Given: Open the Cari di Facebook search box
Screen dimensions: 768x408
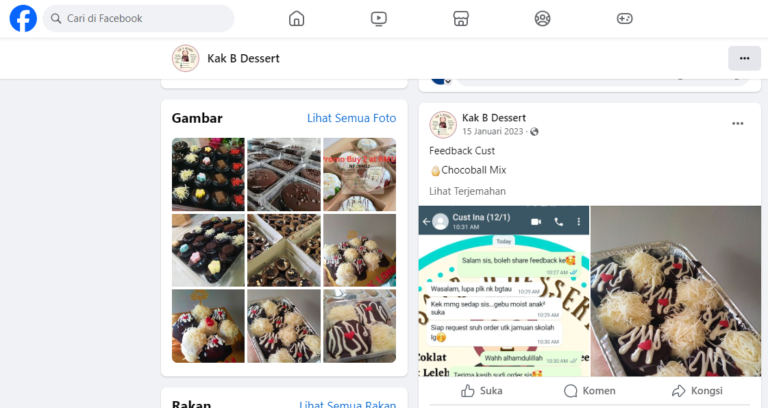Looking at the screenshot, I should (x=138, y=18).
